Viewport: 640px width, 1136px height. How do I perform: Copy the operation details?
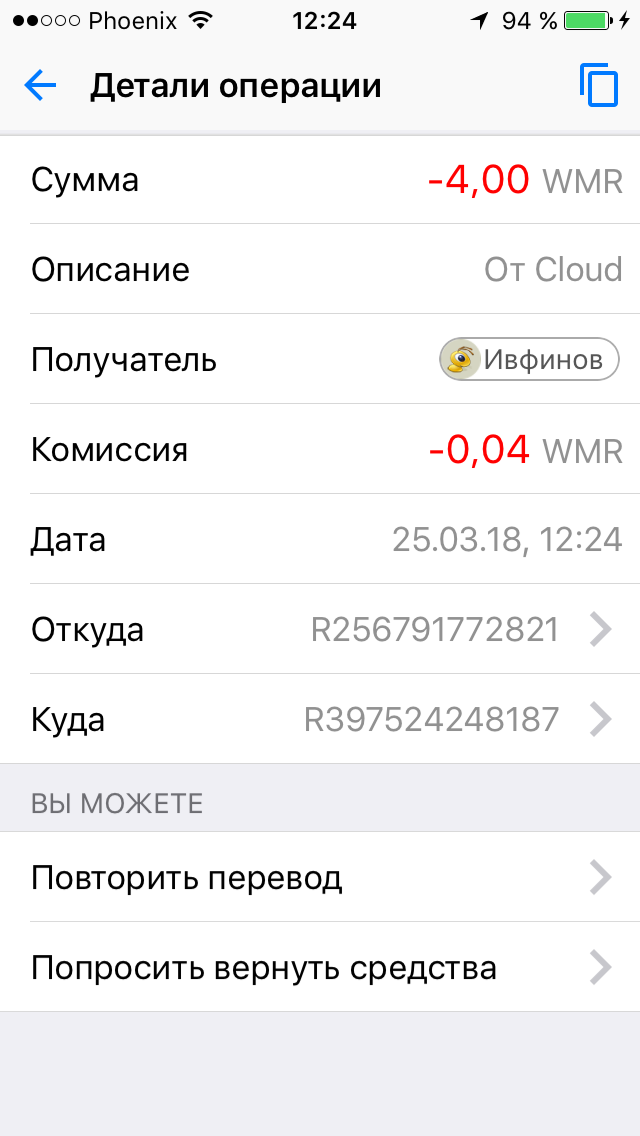click(598, 86)
